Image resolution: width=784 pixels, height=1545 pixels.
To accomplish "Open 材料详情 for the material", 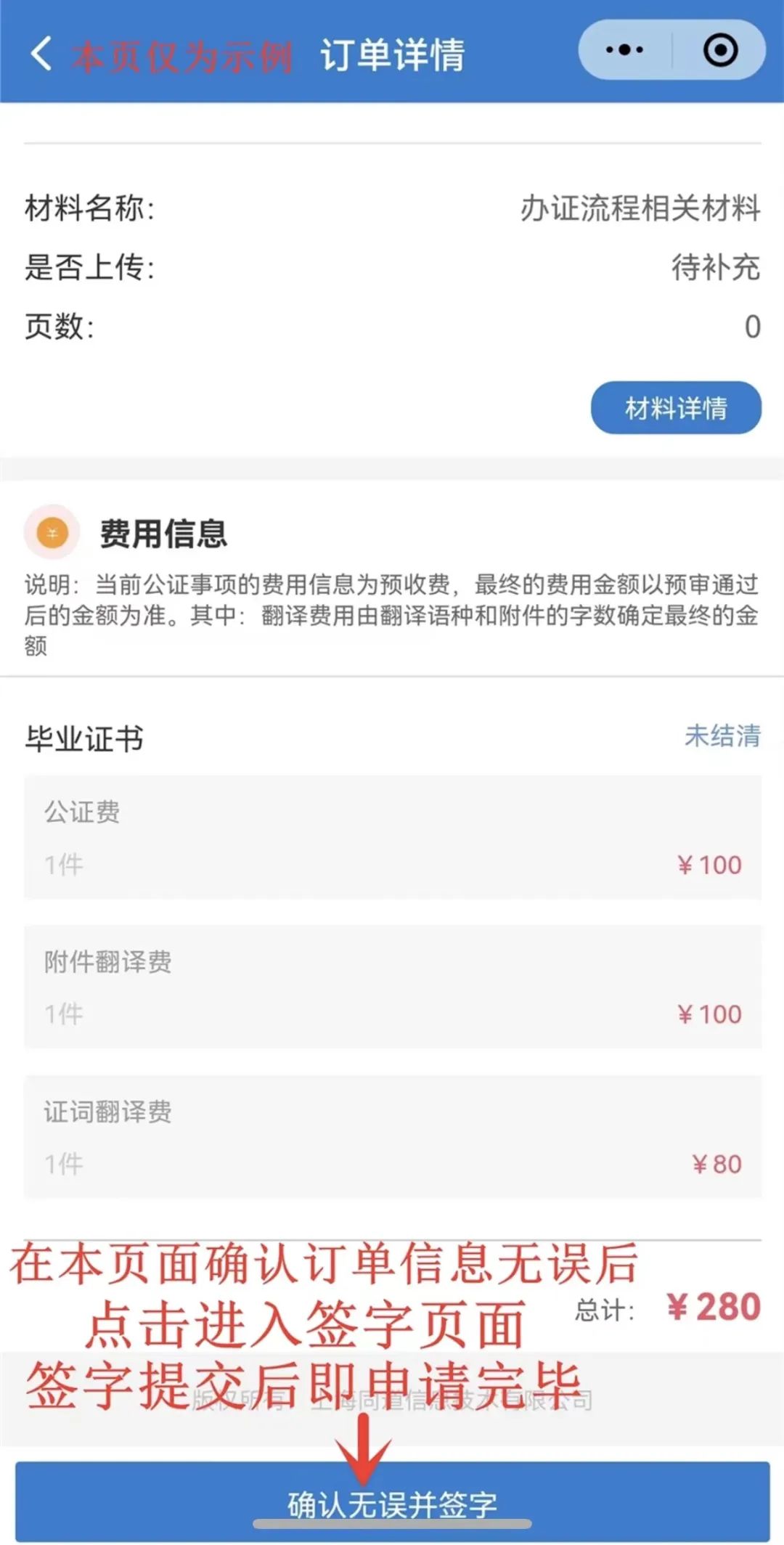I will click(x=676, y=408).
